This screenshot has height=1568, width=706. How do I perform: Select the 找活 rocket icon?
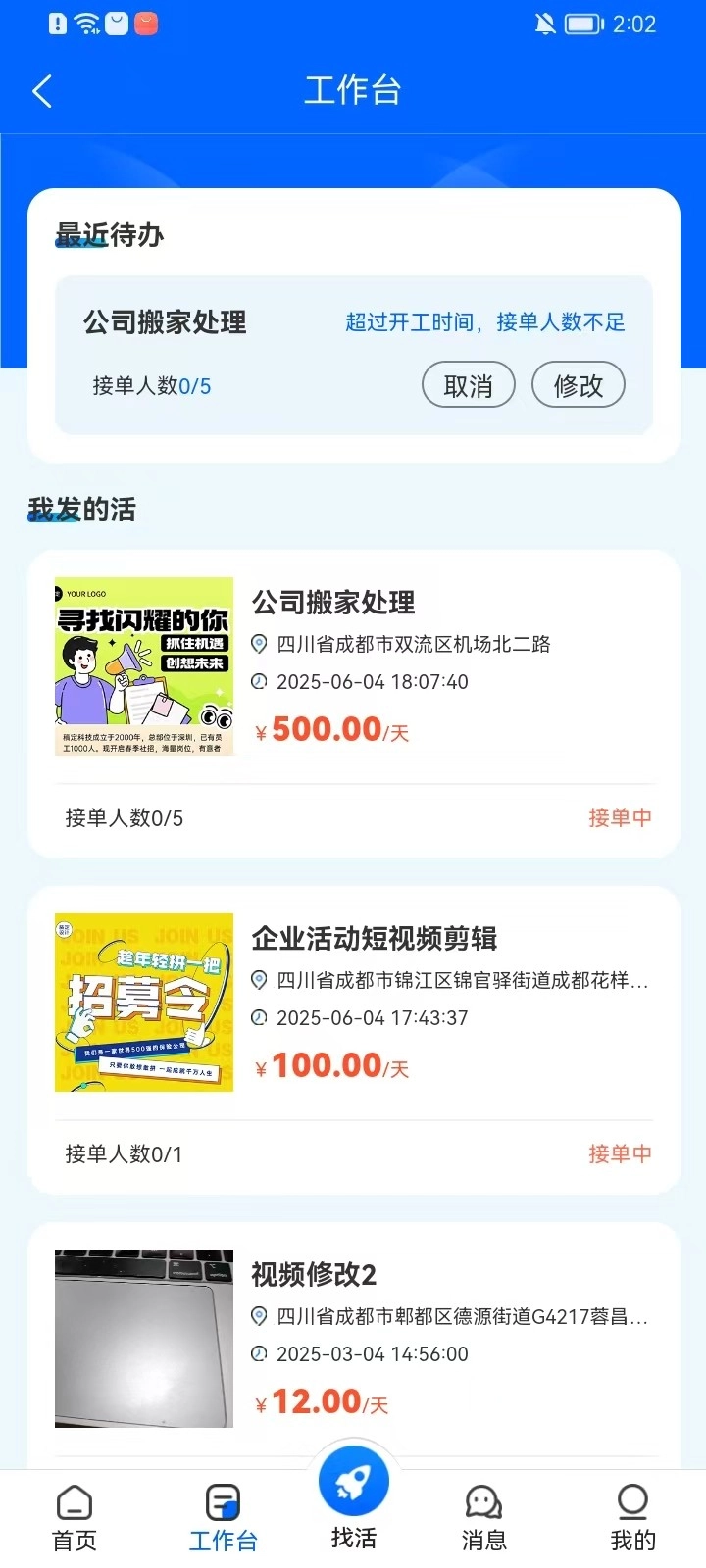pos(353,1480)
